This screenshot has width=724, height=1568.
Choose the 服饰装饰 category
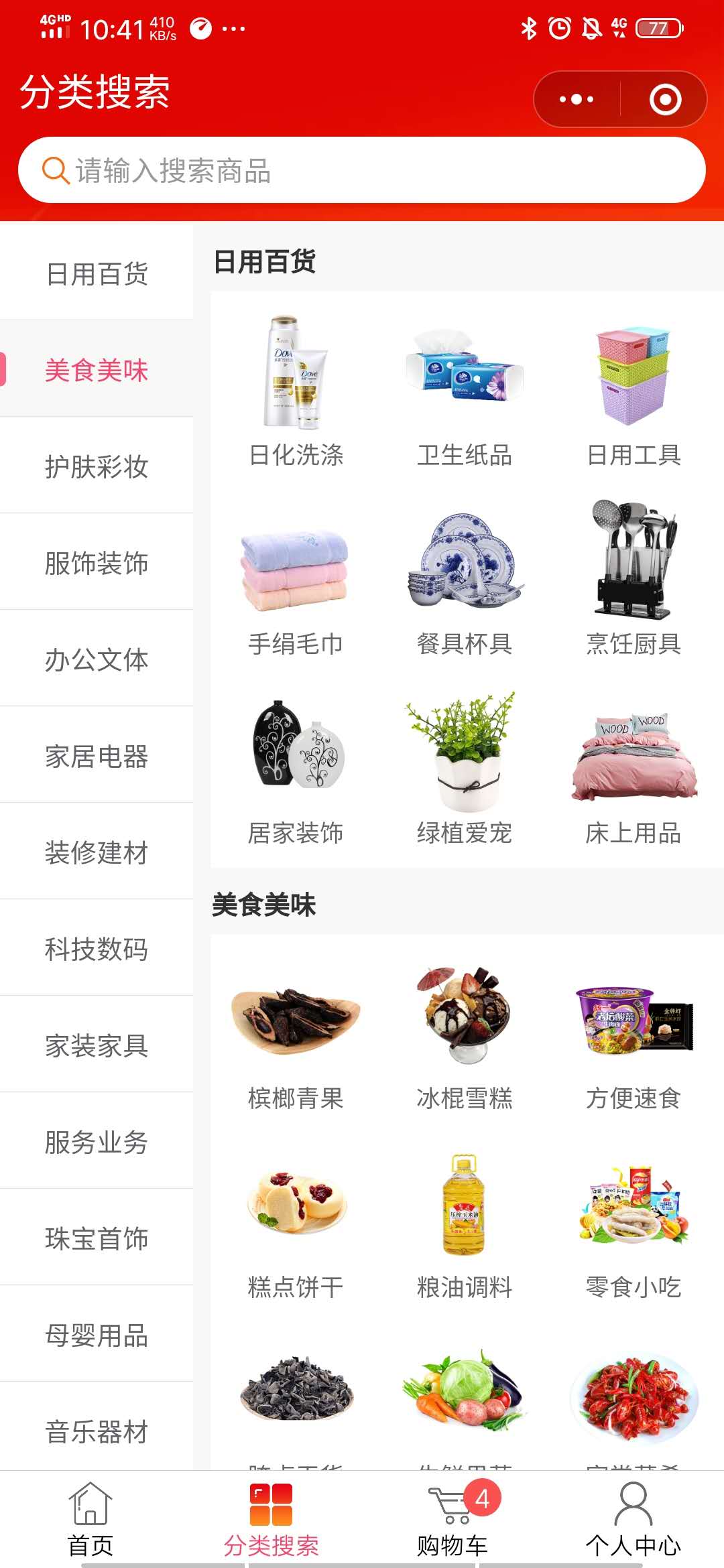(97, 563)
